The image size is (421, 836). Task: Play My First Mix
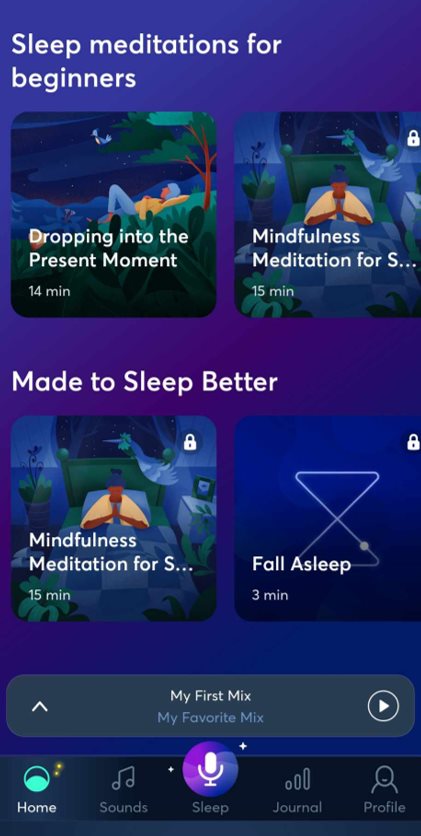point(383,706)
